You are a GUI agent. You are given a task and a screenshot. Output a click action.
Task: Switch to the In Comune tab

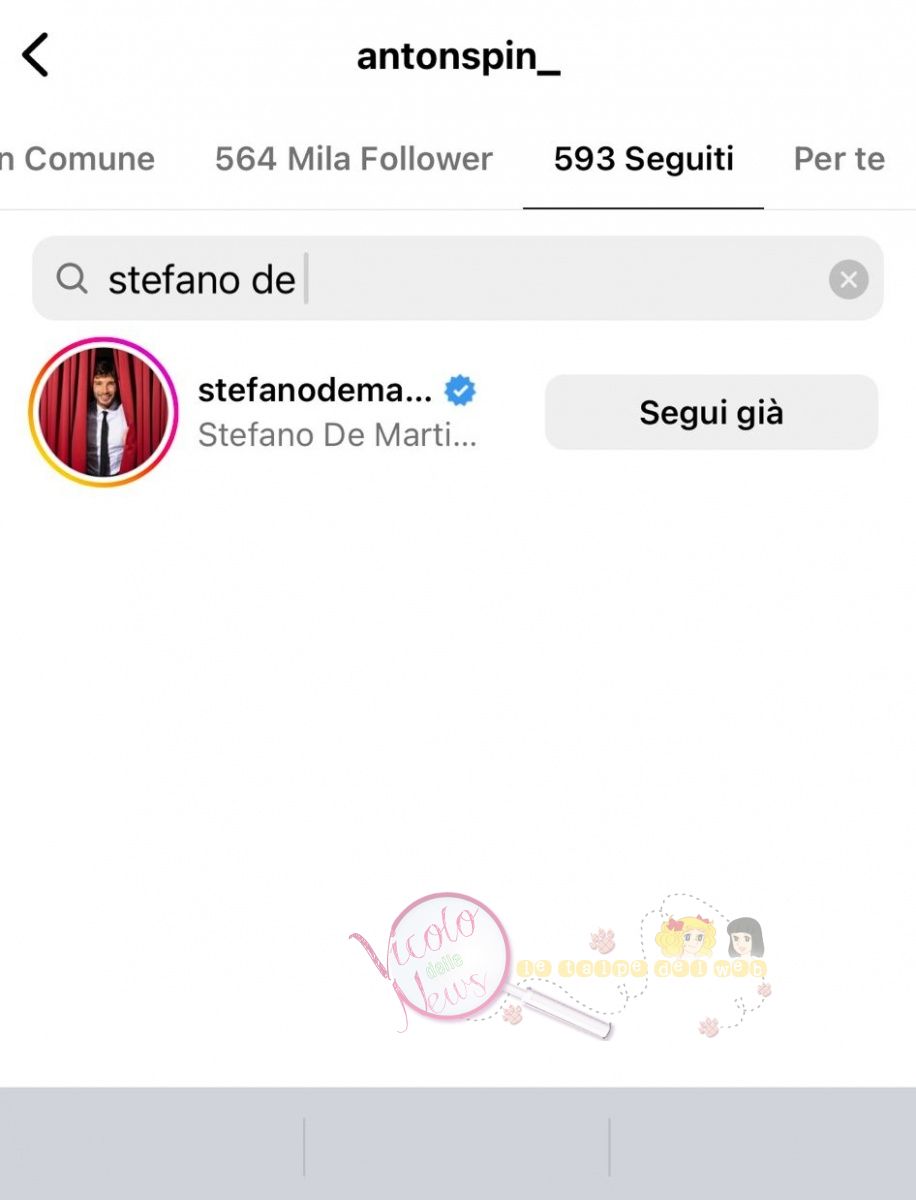(80, 159)
